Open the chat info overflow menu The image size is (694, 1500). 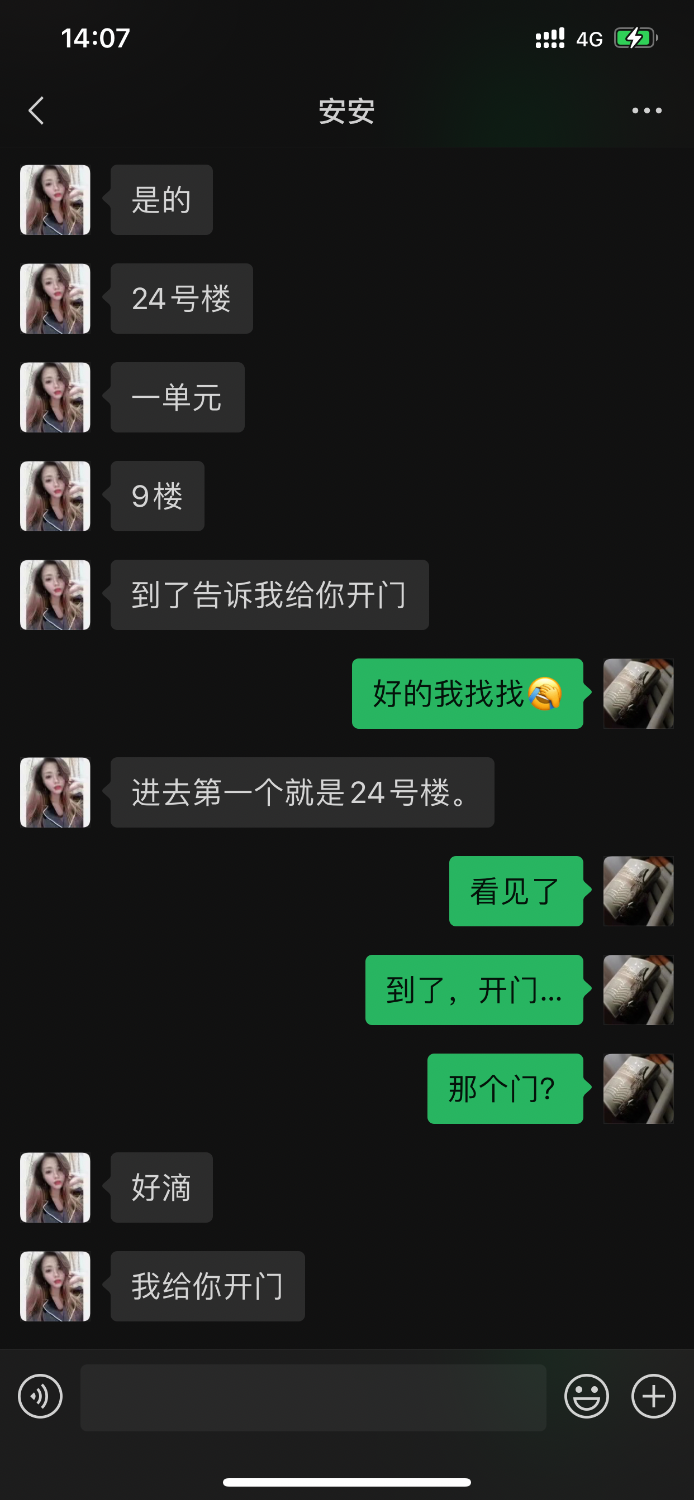point(647,111)
